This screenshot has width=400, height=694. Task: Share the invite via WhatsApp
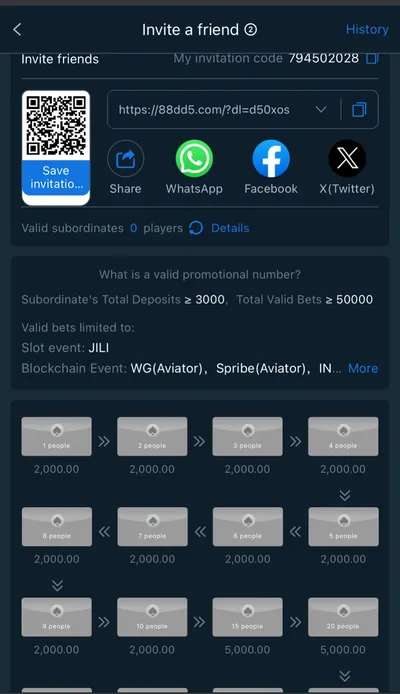coord(194,167)
